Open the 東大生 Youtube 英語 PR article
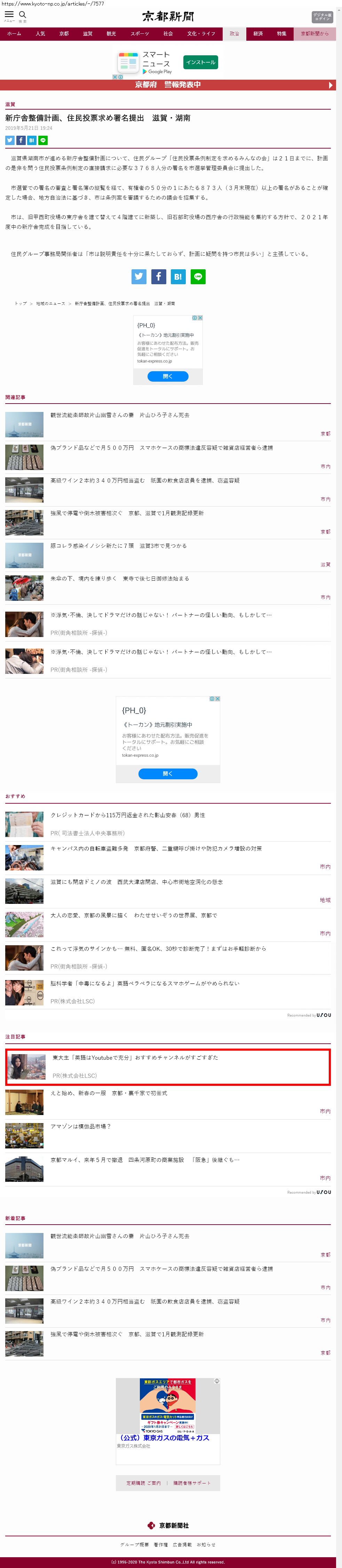342x1568 pixels. 135,1057
